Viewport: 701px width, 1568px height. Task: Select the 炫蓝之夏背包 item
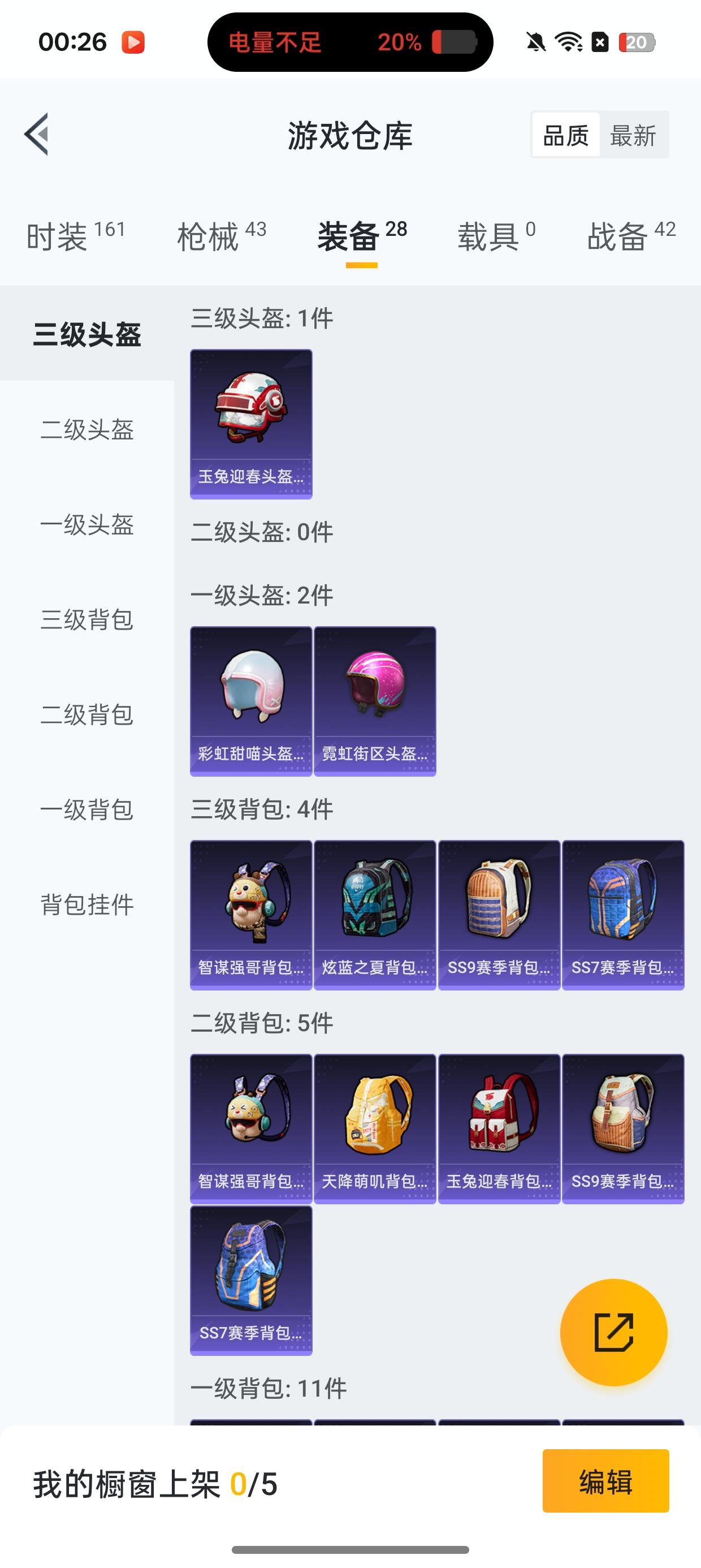(375, 913)
